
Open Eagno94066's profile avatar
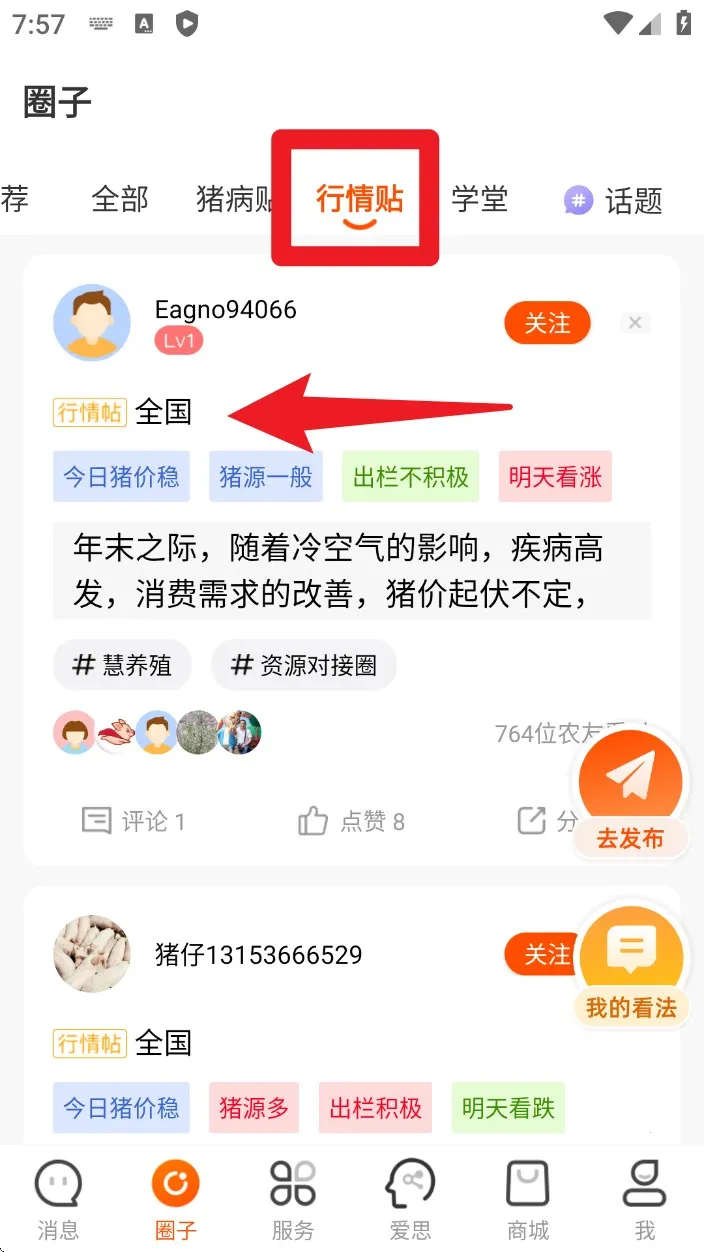pyautogui.click(x=92, y=322)
